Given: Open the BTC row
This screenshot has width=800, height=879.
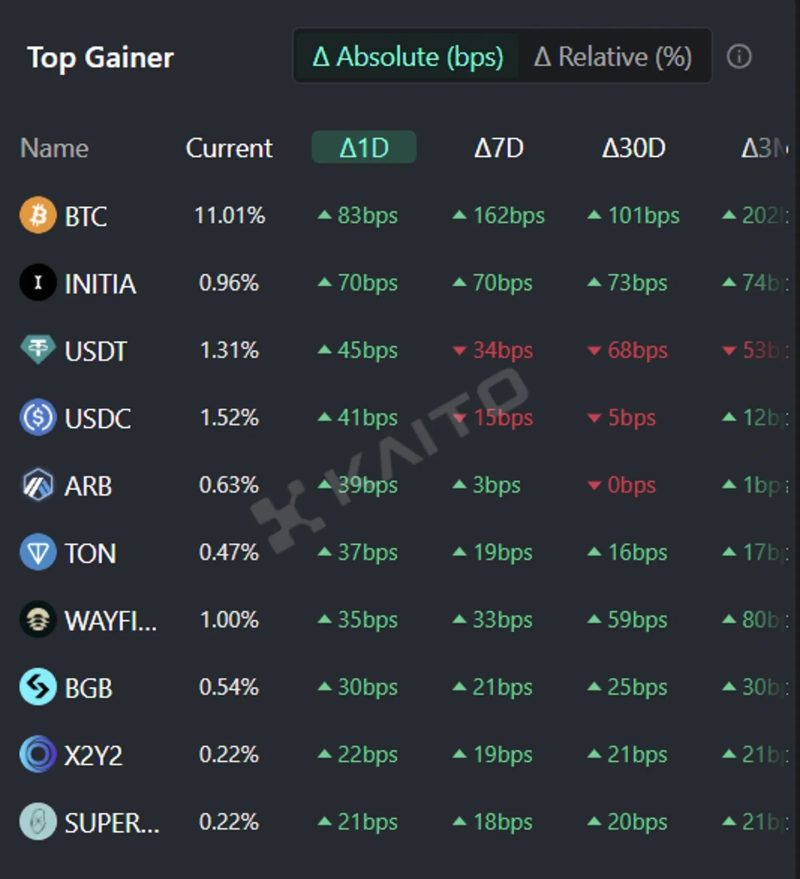Looking at the screenshot, I should pyautogui.click(x=85, y=216).
